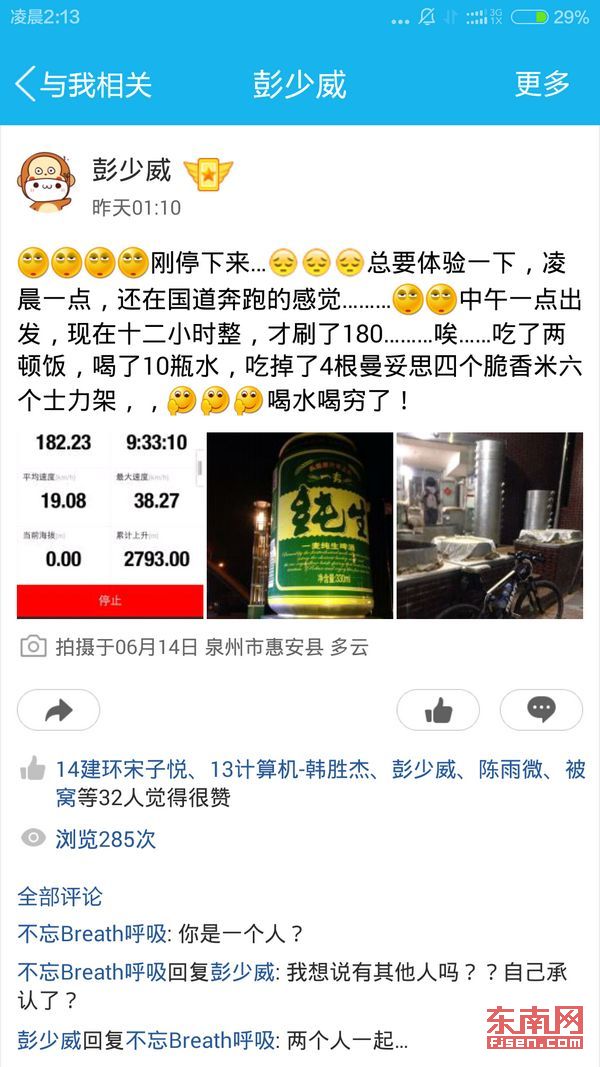Open the 更多 menu

pyautogui.click(x=542, y=85)
